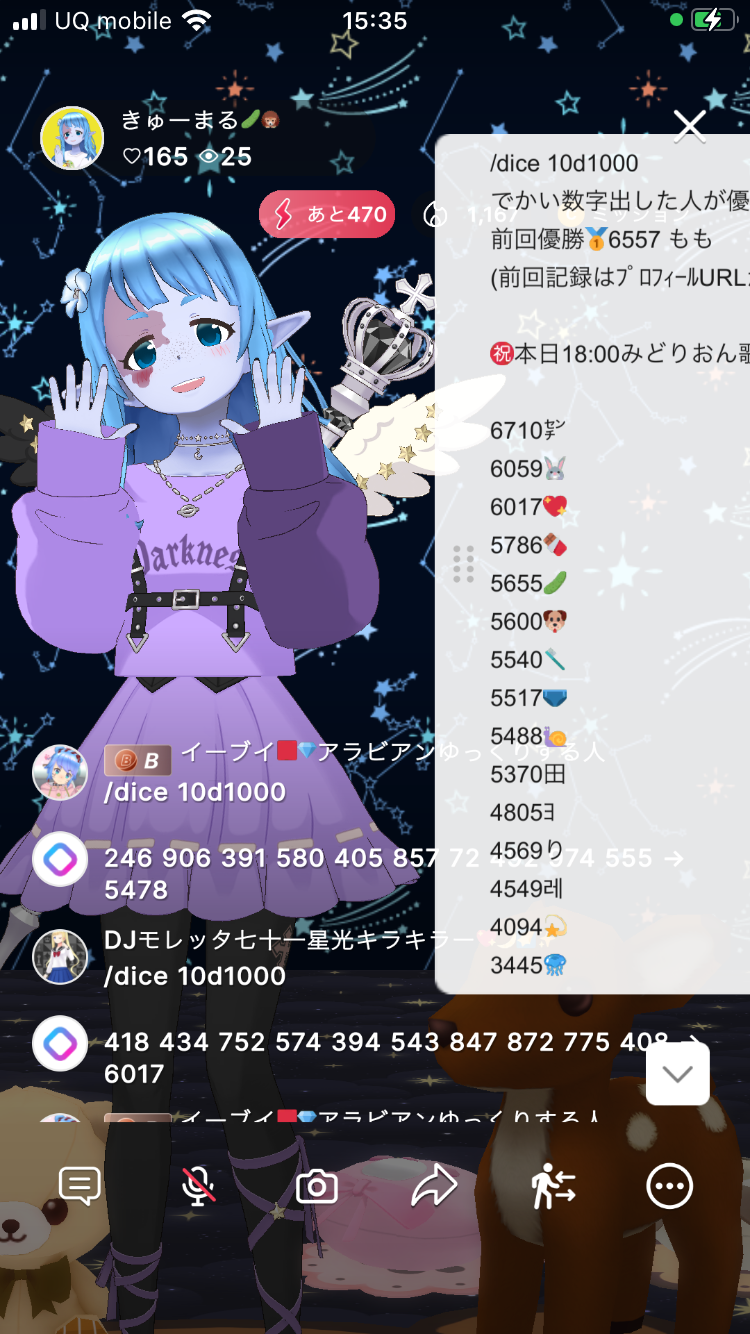
Task: Take a snapshot with the camera icon
Action: click(317, 1187)
